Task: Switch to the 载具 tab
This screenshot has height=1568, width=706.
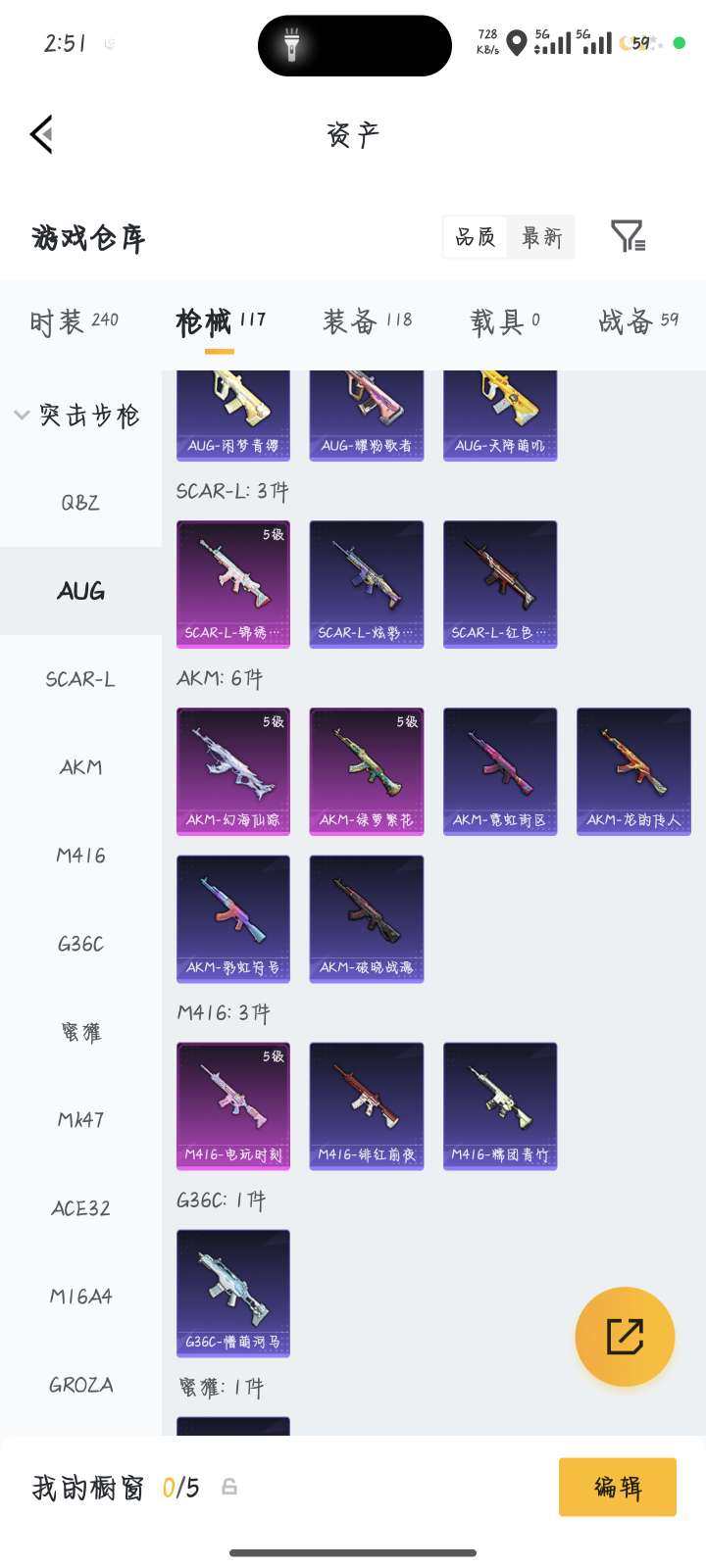Action: 504,320
